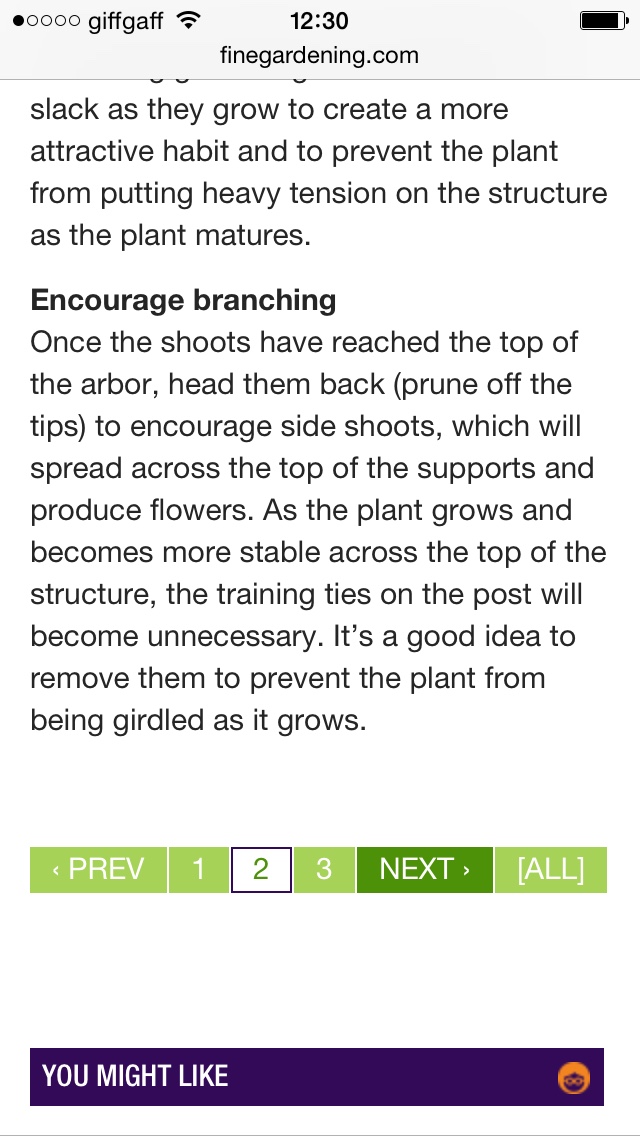Viewport: 640px width, 1136px height.
Task: Jump to page 1 of the article
Action: pos(198,869)
